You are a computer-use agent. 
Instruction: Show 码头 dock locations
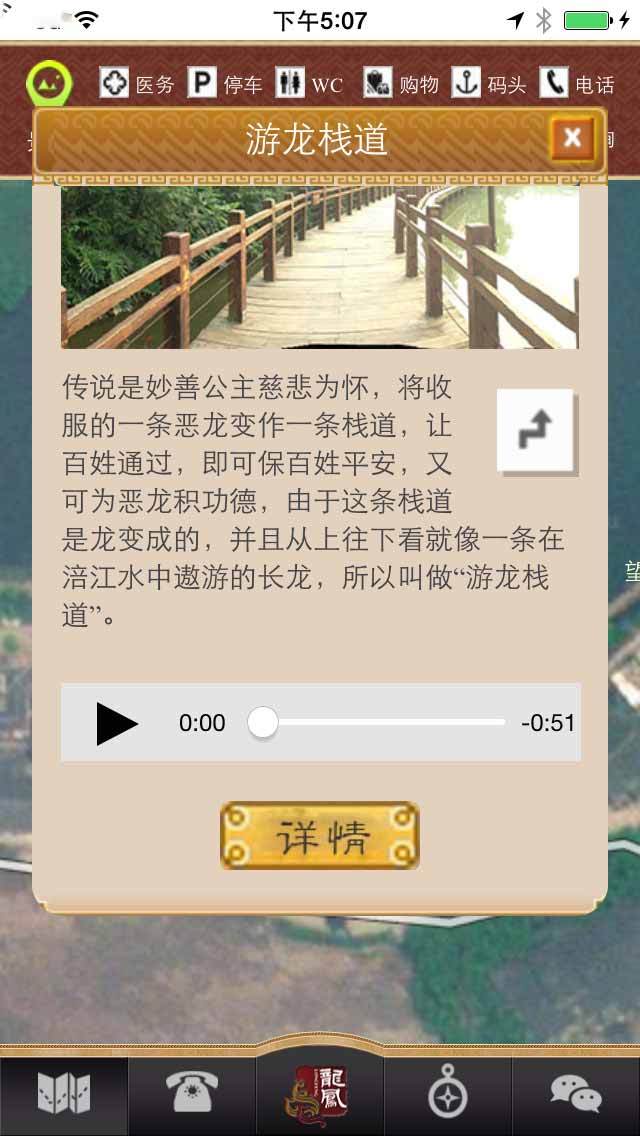(x=489, y=84)
